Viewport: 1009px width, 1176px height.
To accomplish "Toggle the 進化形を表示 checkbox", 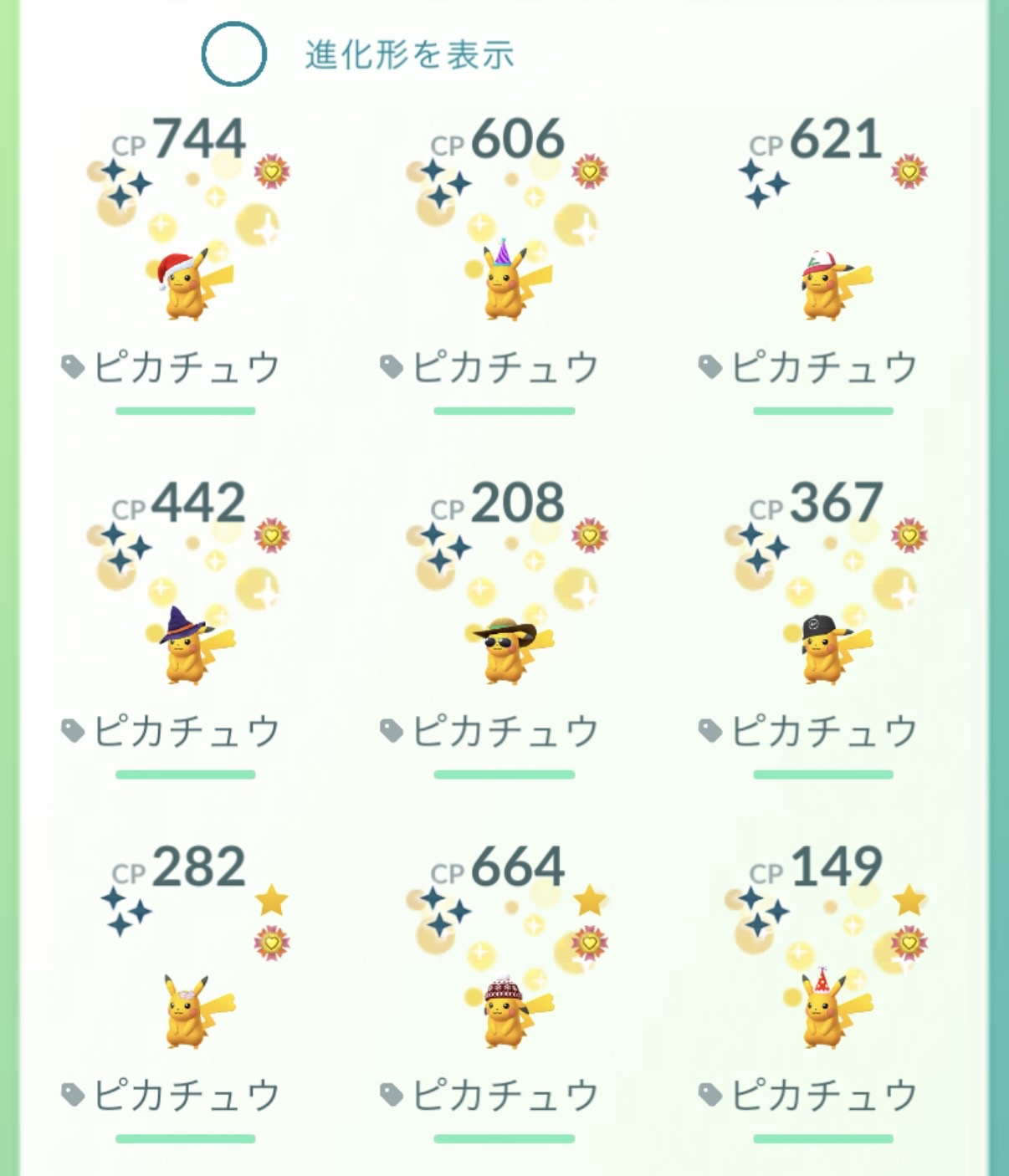I will pos(233,54).
